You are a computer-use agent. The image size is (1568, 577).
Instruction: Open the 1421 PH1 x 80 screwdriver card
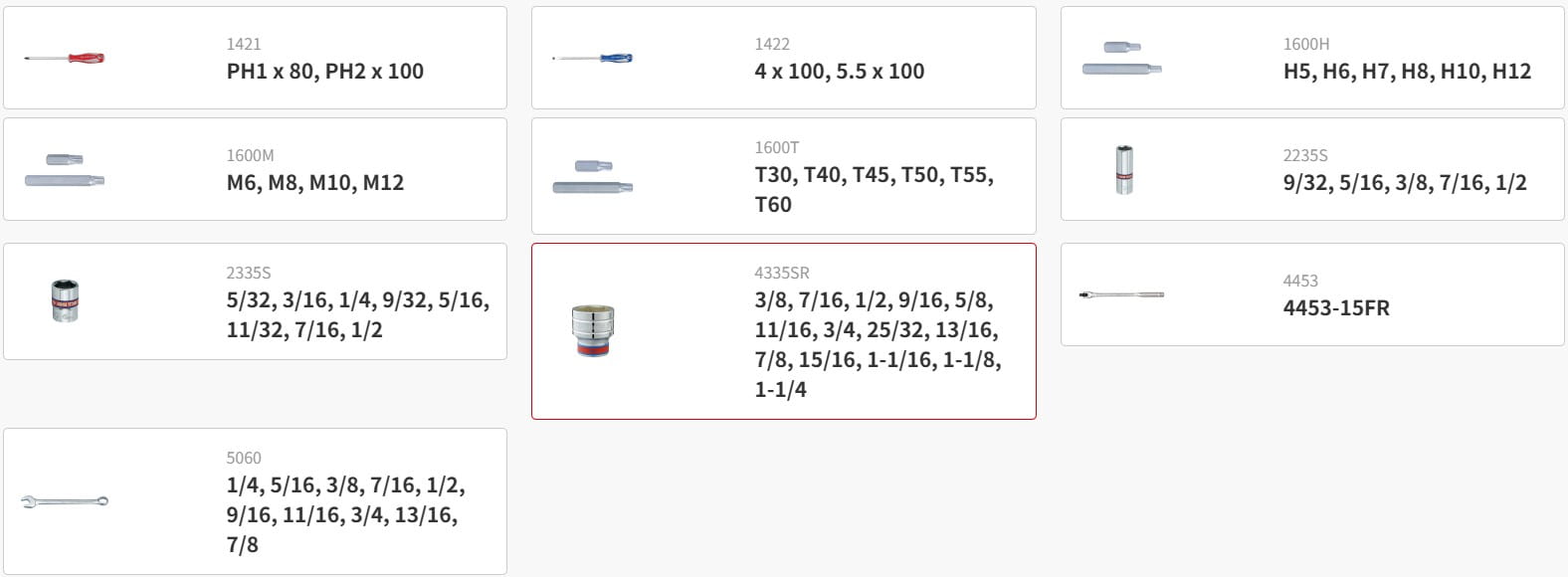pos(255,58)
